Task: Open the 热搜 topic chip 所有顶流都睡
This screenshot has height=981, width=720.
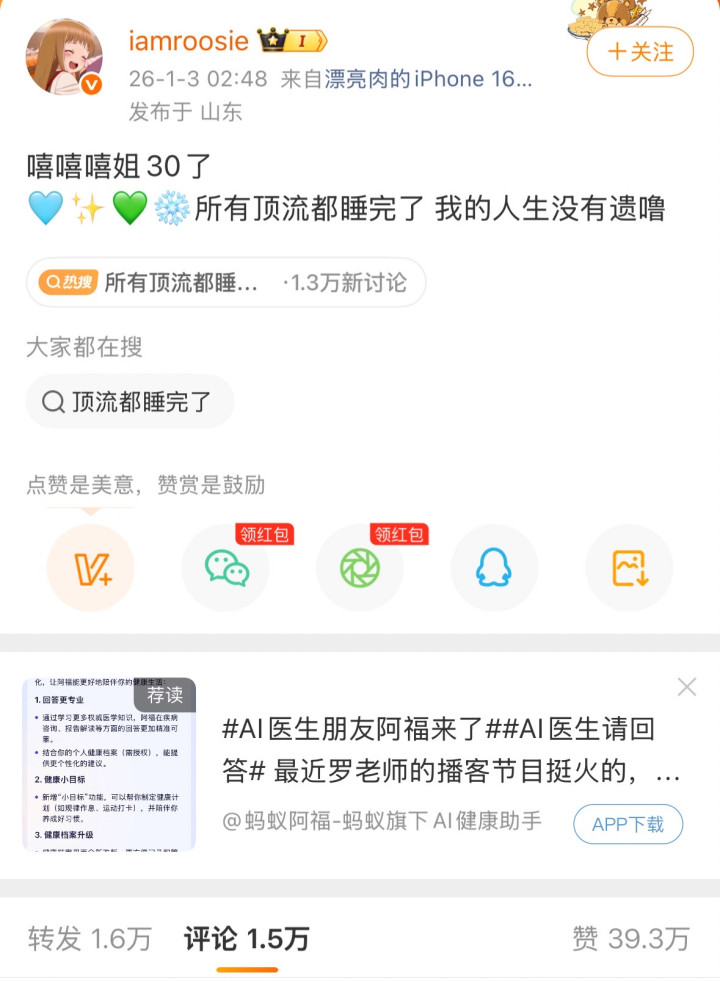Action: coord(225,283)
